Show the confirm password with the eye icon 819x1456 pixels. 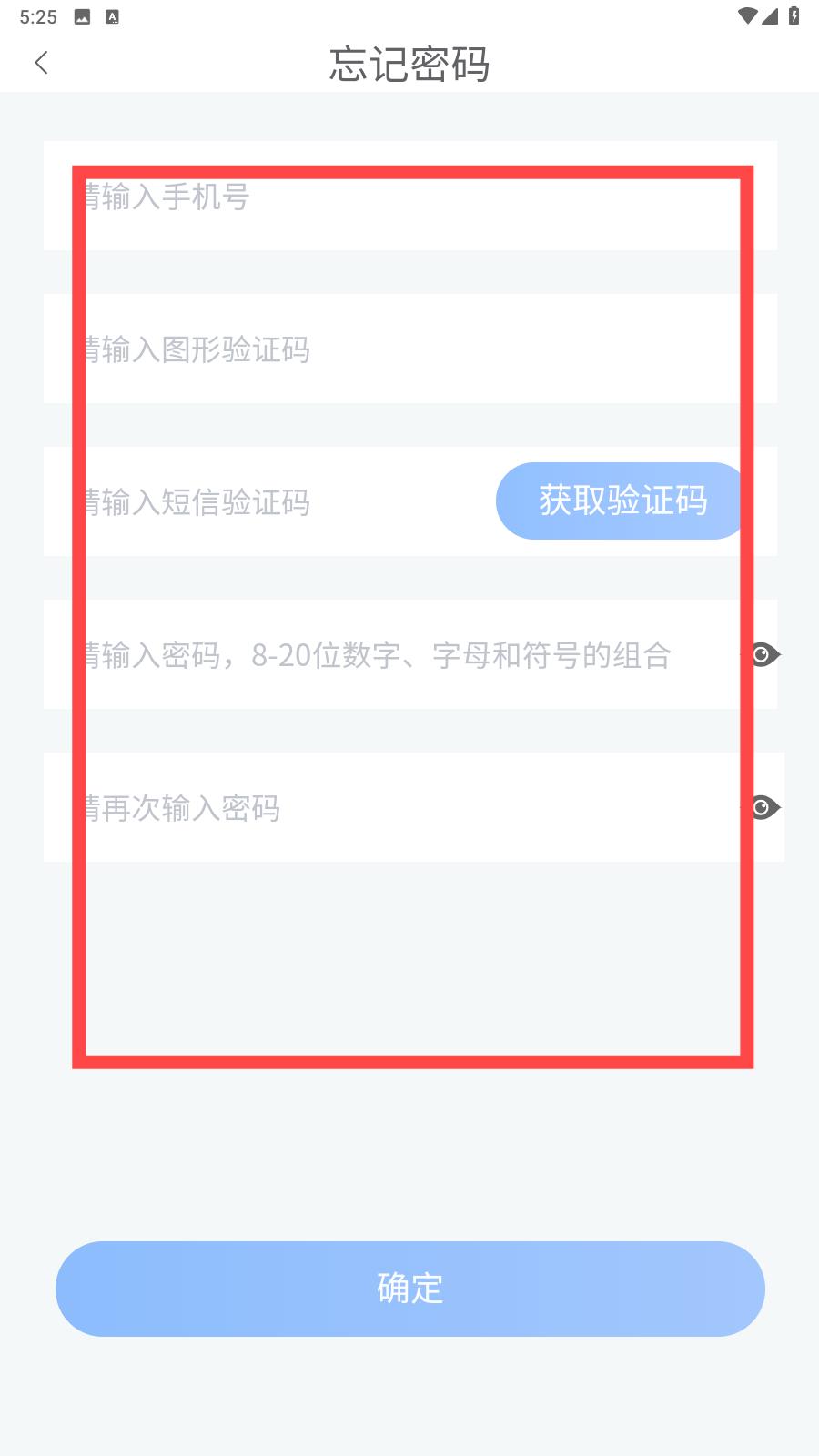pos(763,807)
